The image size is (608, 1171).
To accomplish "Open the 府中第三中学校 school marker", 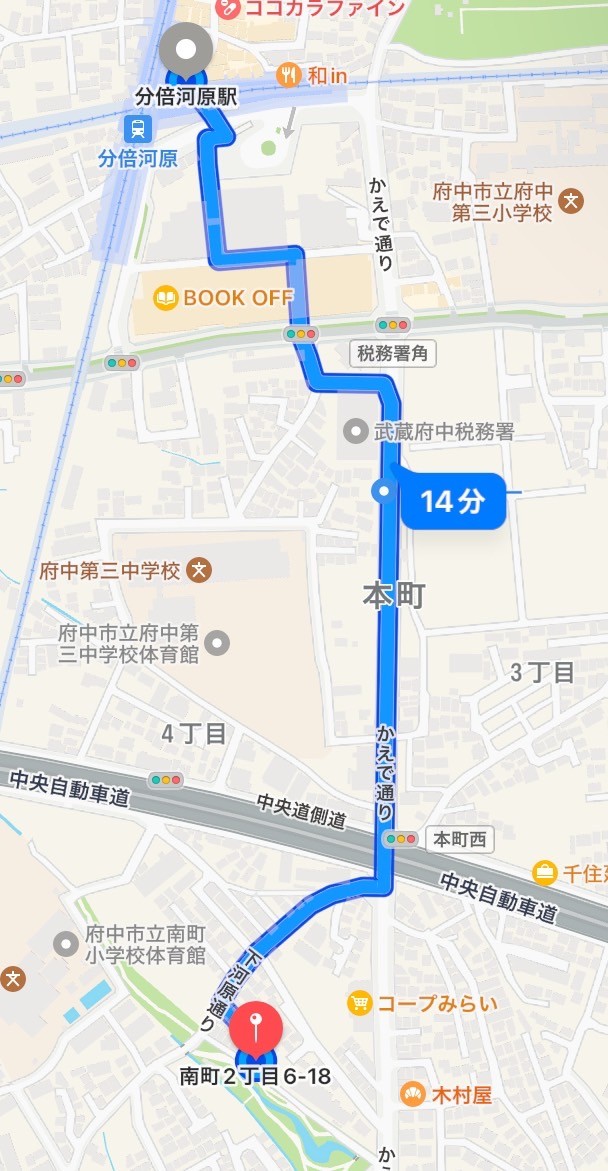I will (199, 571).
